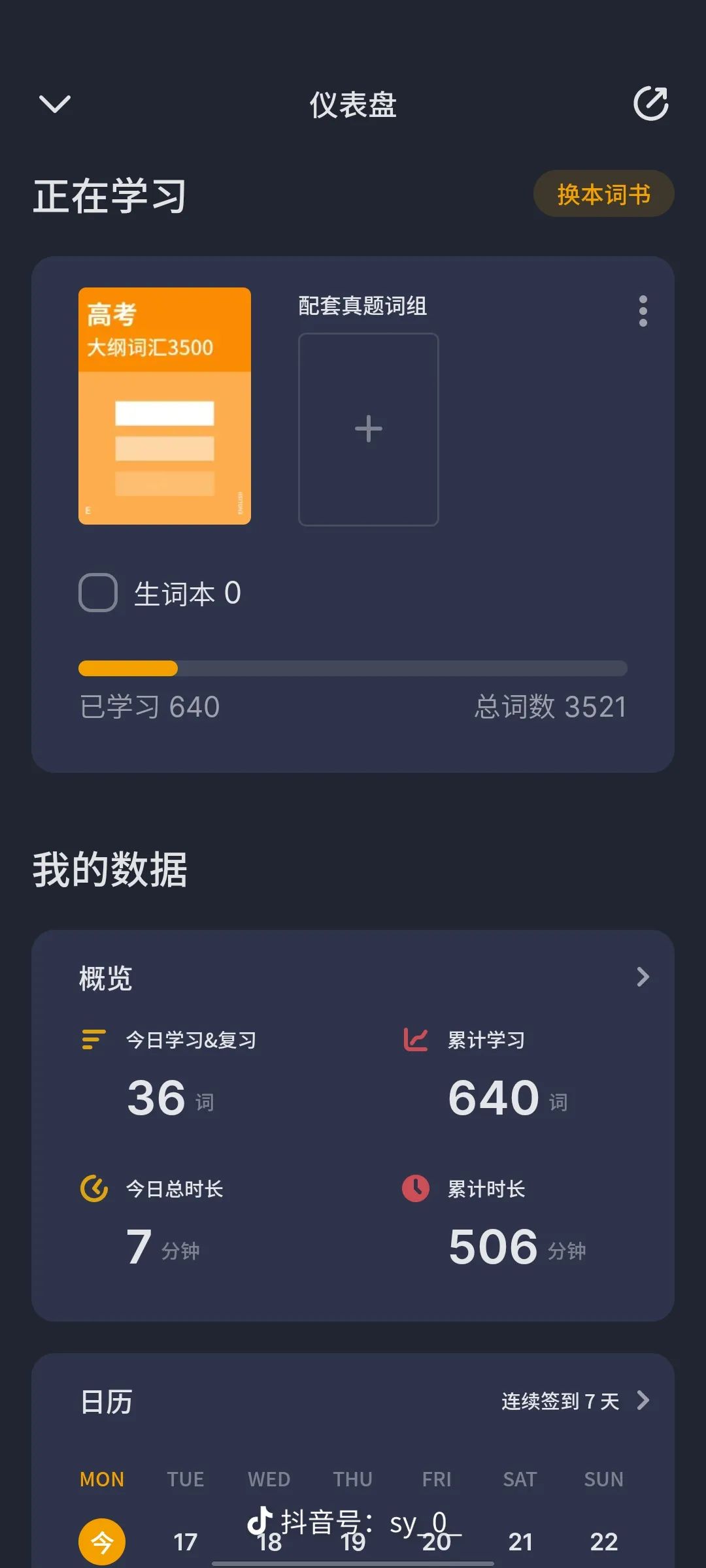This screenshot has height=1568, width=706.
Task: Select today's date marked 今
Action: tap(102, 1542)
